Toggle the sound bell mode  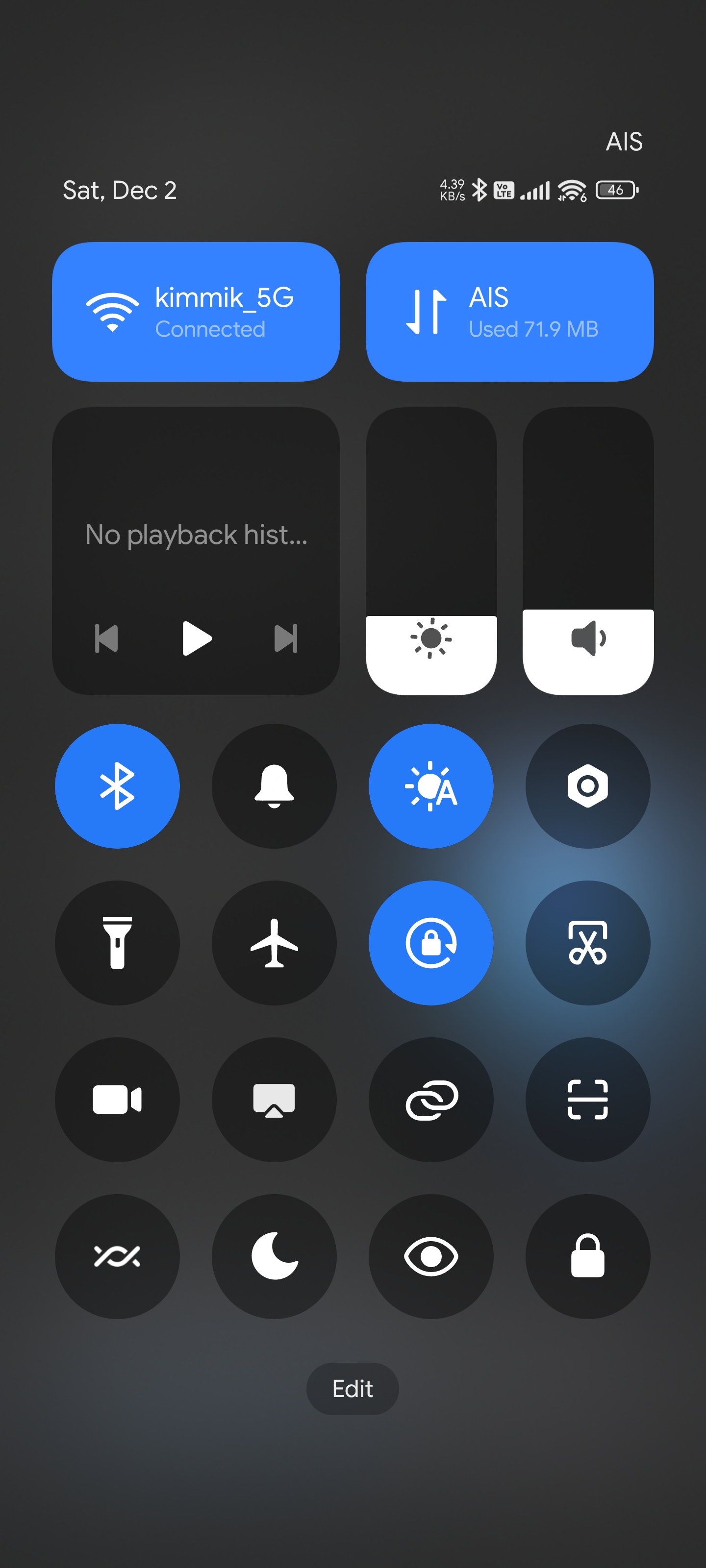click(x=274, y=786)
